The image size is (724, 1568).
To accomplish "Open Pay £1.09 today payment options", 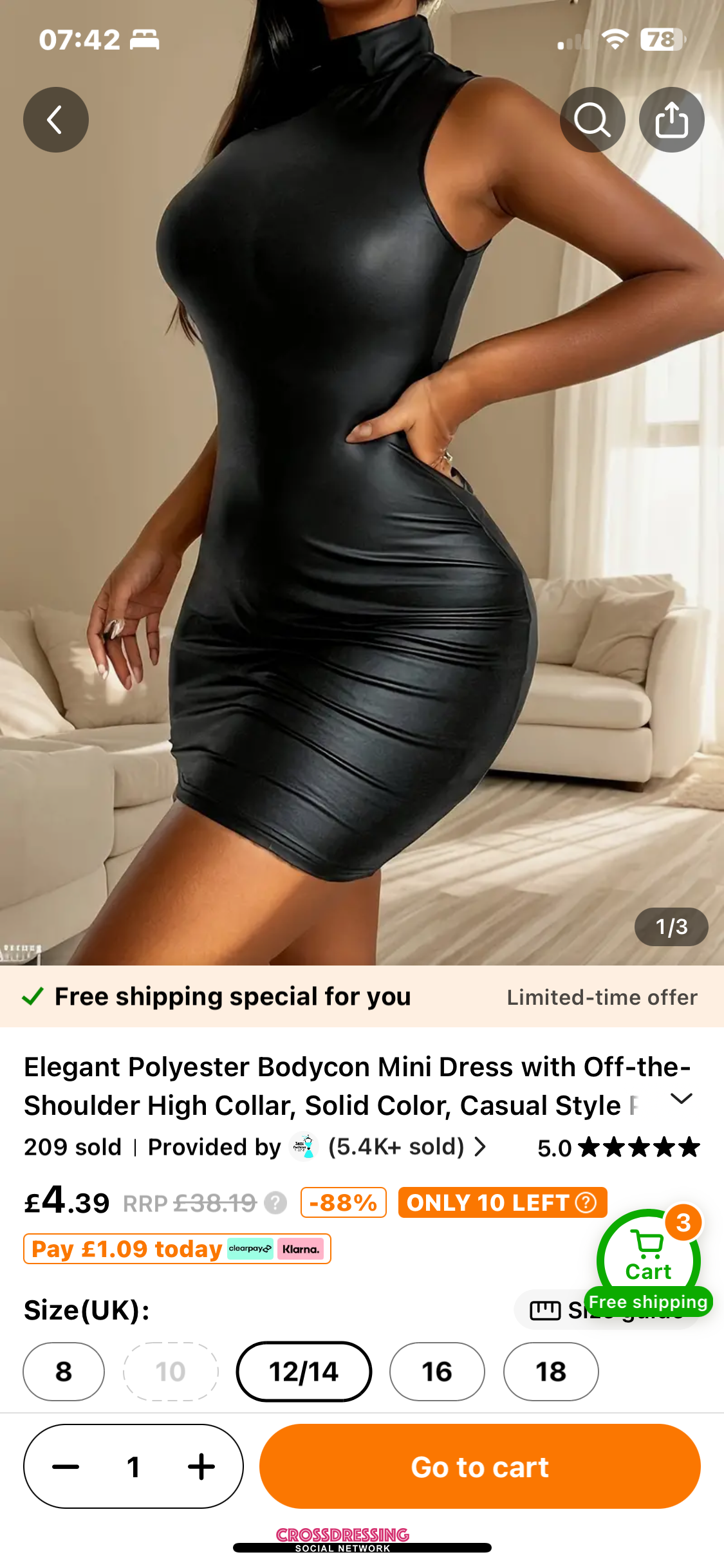I will 177,1249.
